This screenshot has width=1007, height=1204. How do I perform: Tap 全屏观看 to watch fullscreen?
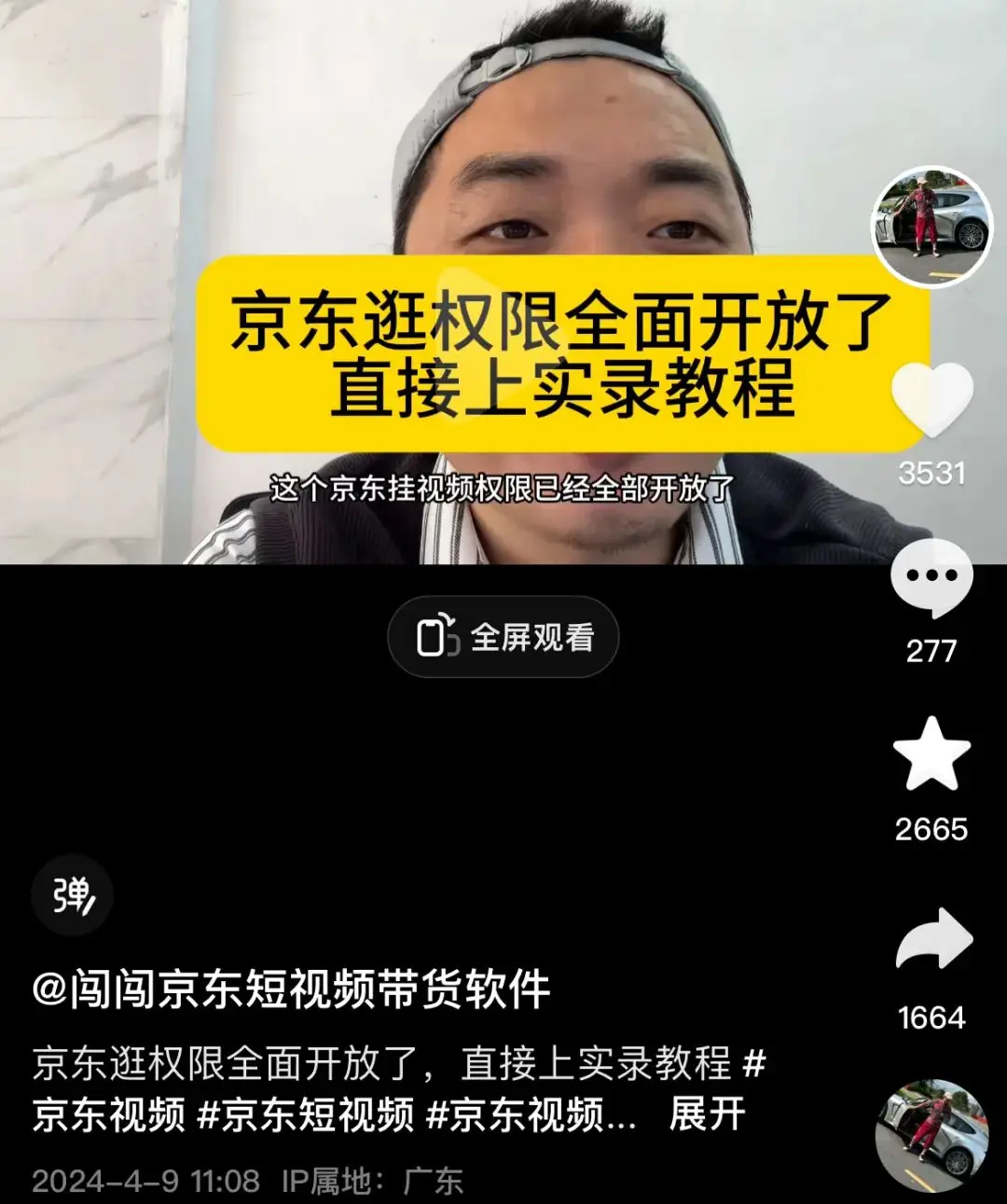[504, 638]
